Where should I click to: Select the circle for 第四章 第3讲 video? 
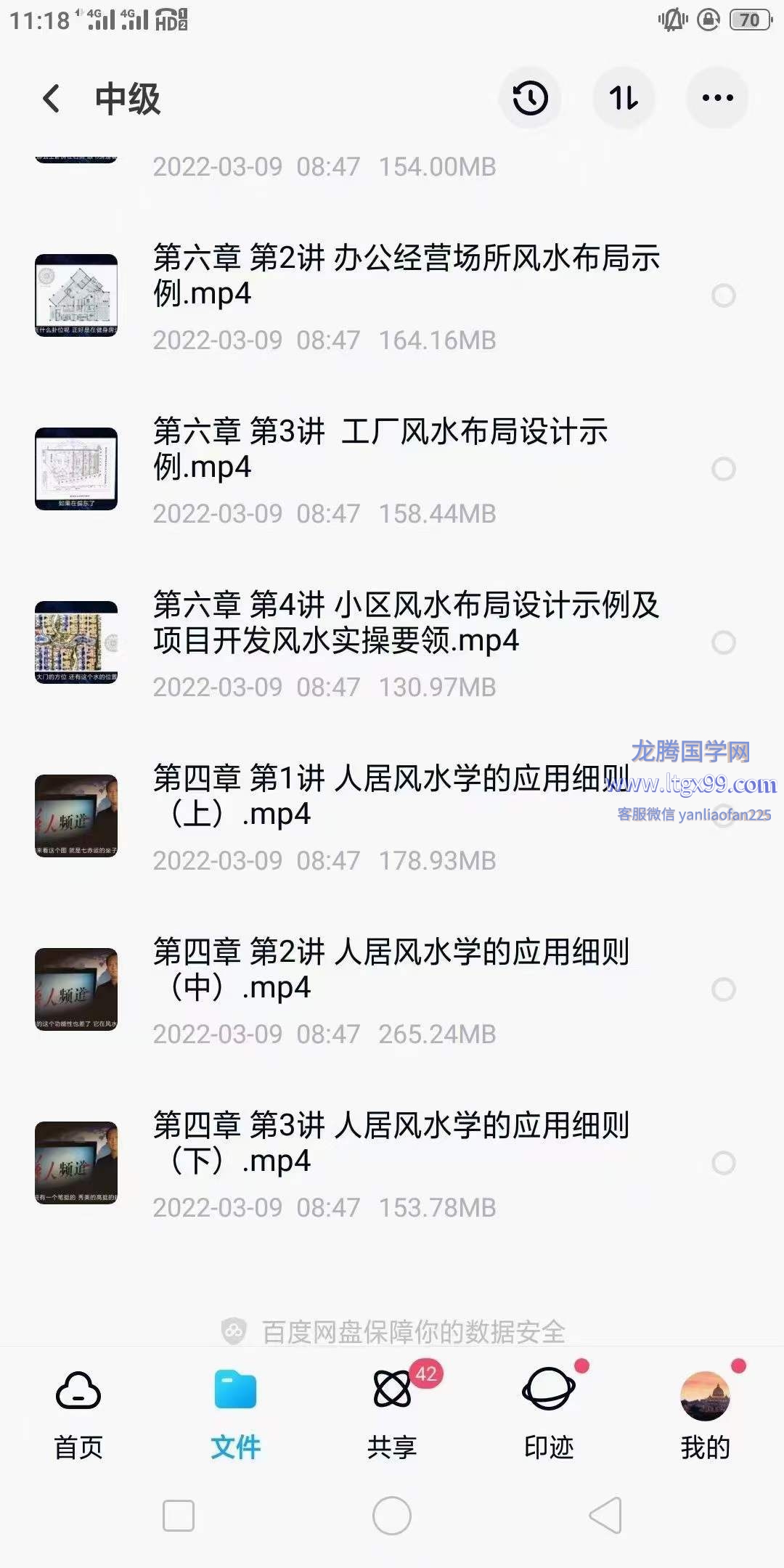[723, 1163]
